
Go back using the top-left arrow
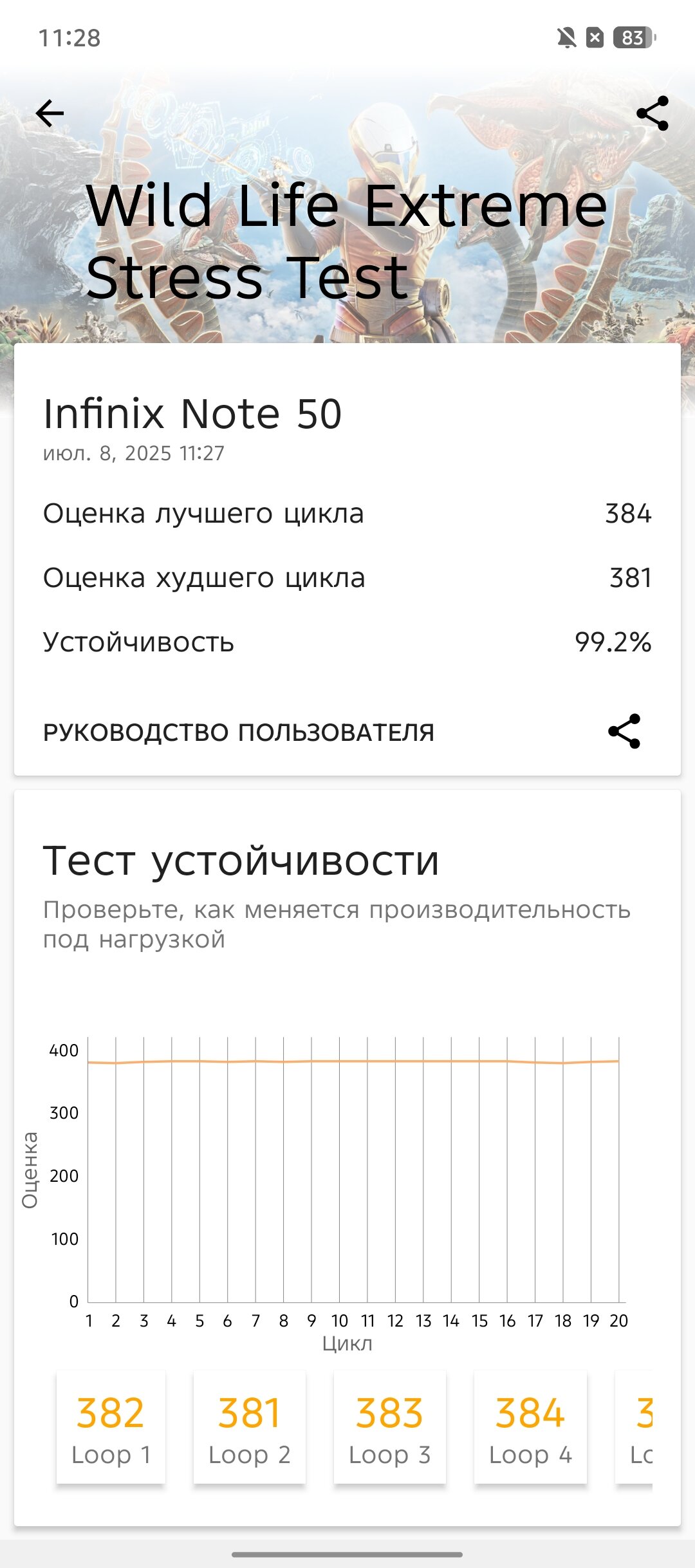[x=50, y=114]
